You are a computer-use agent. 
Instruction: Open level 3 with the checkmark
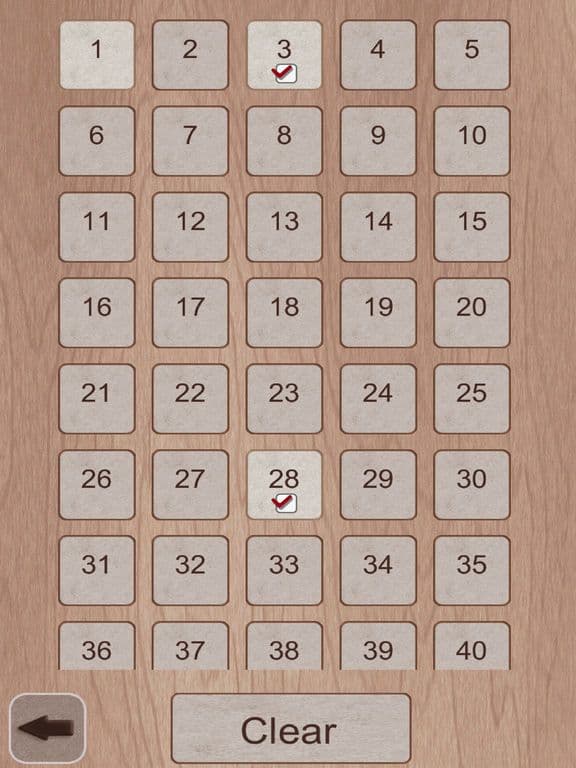[x=285, y=55]
